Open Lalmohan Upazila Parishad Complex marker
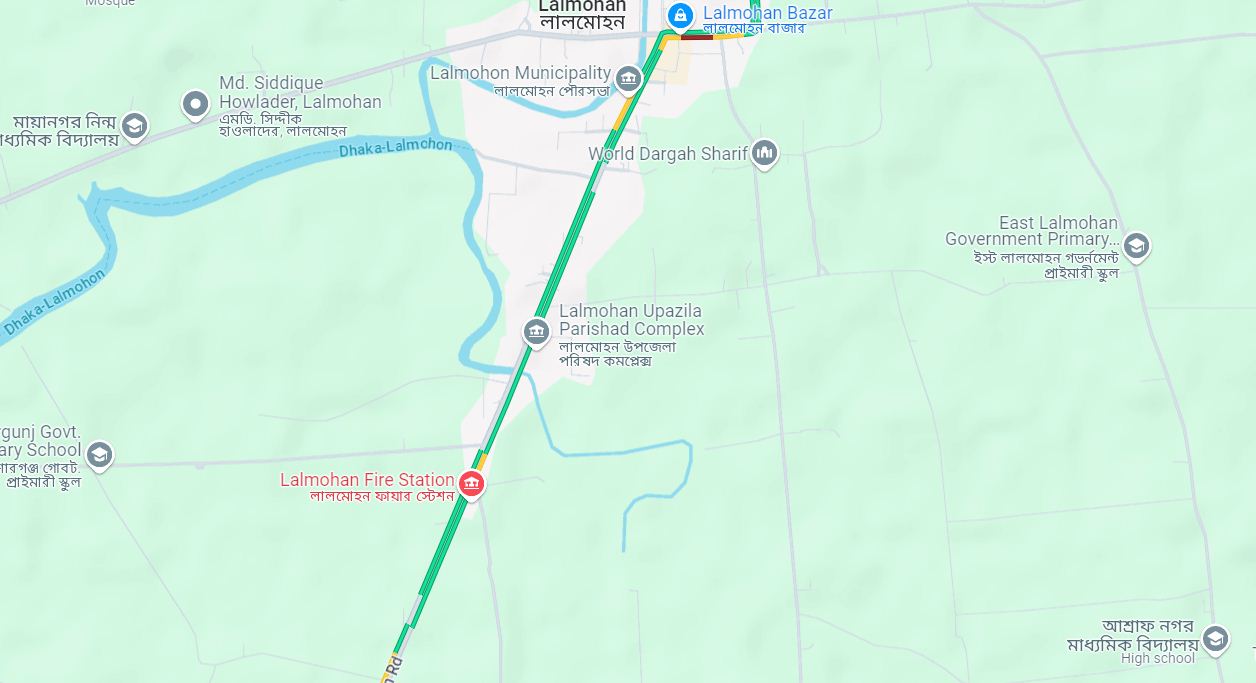1256x683 pixels. tap(537, 331)
